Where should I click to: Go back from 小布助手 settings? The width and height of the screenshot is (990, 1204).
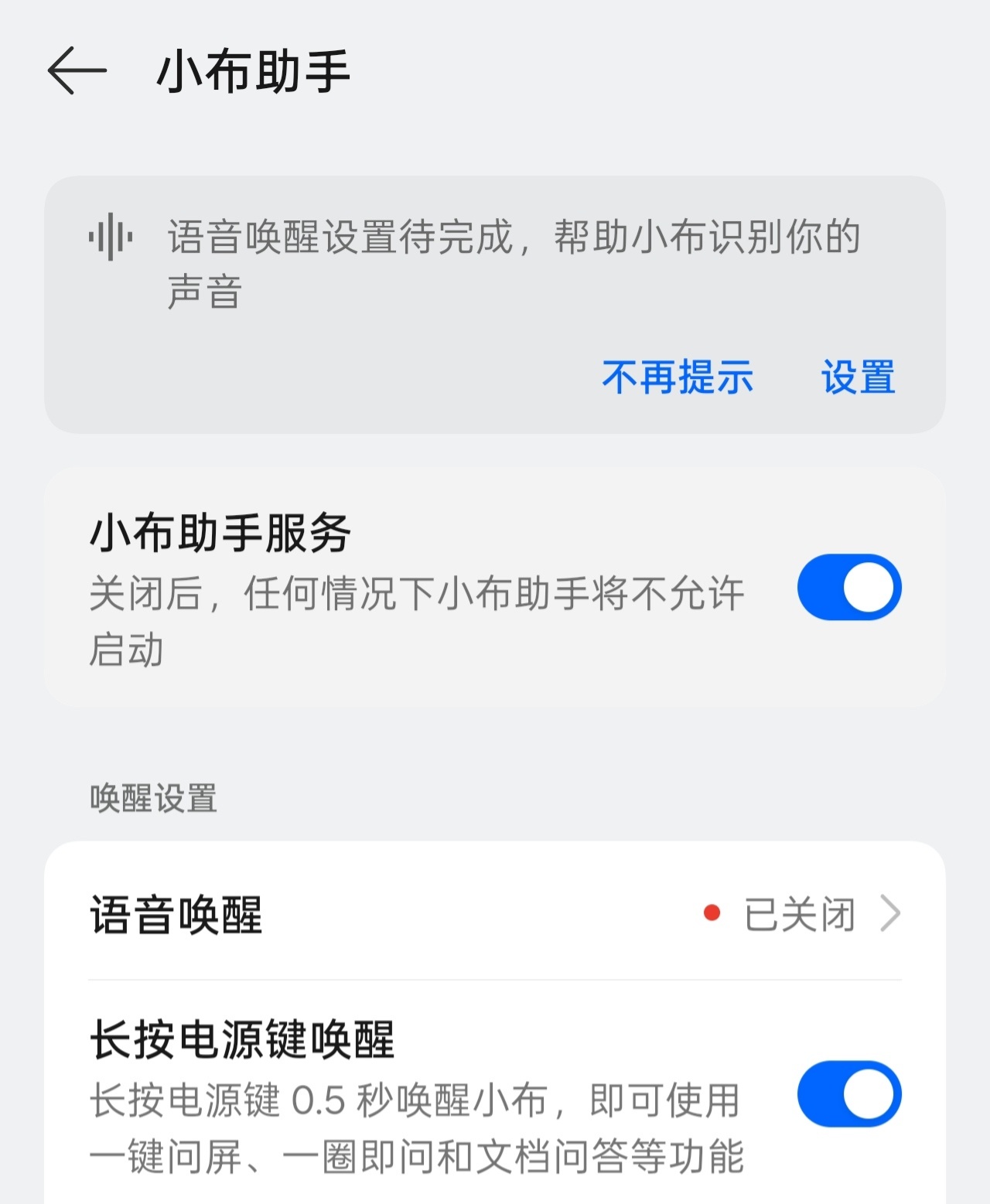[77, 71]
